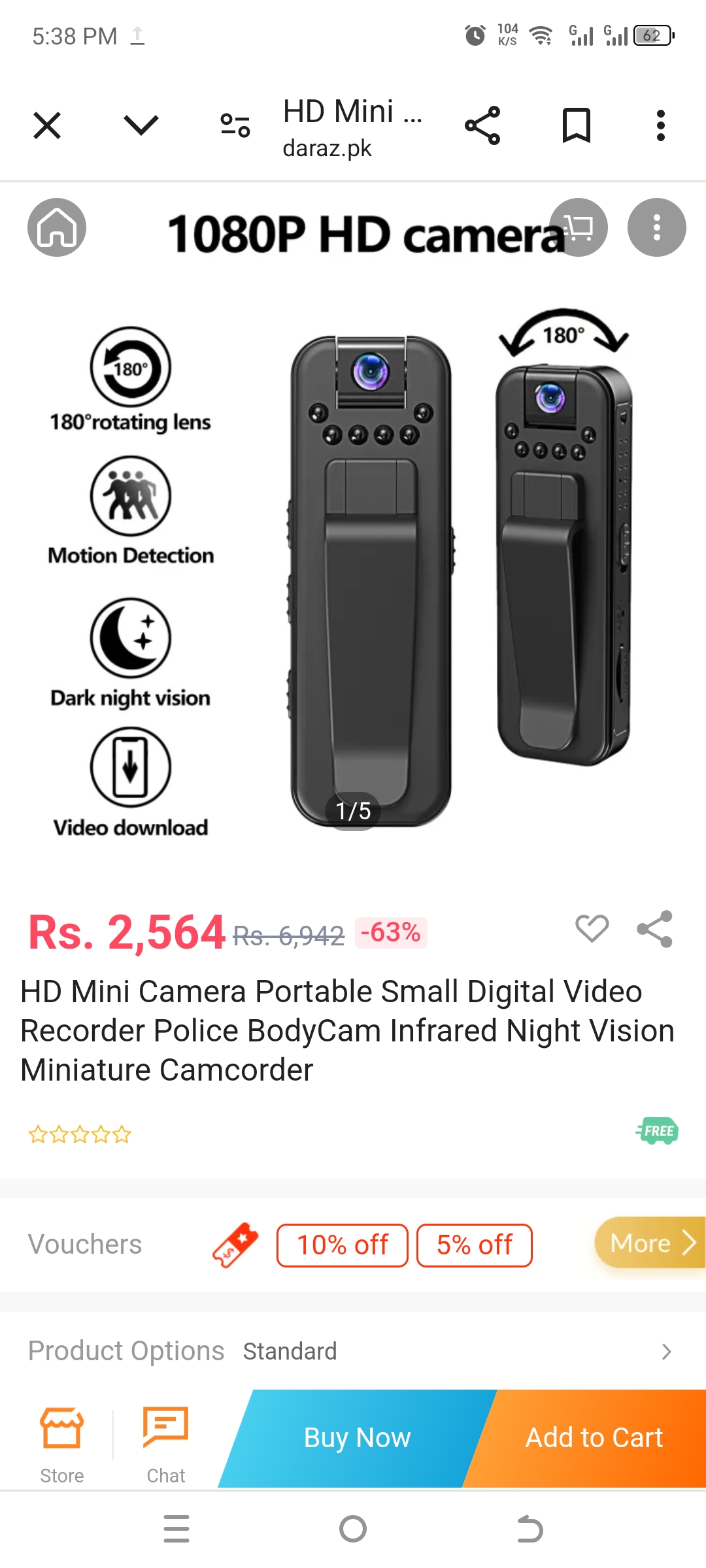Buy Now this mini camera
This screenshot has height=1568, width=706.
(x=358, y=1438)
